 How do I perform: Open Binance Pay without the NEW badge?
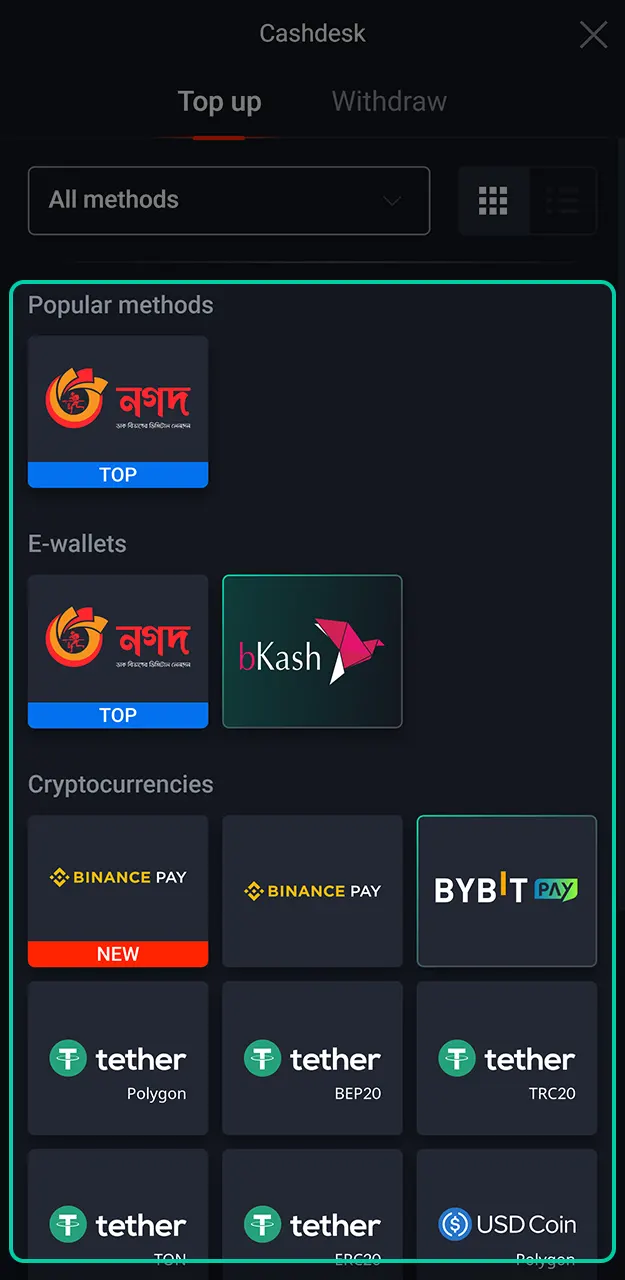tap(312, 890)
